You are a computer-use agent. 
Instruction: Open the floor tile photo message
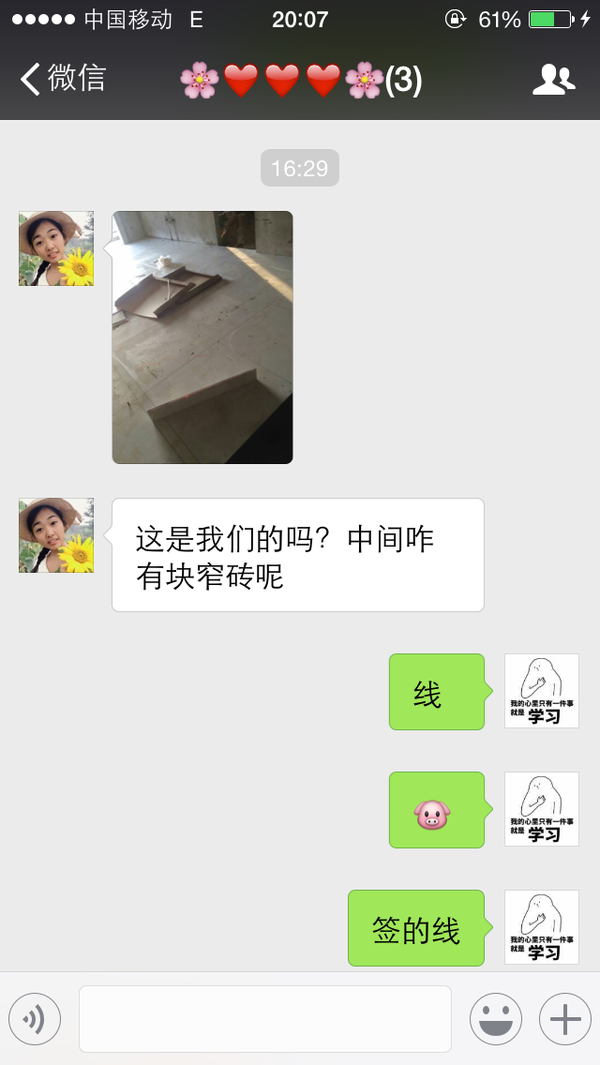[202, 338]
